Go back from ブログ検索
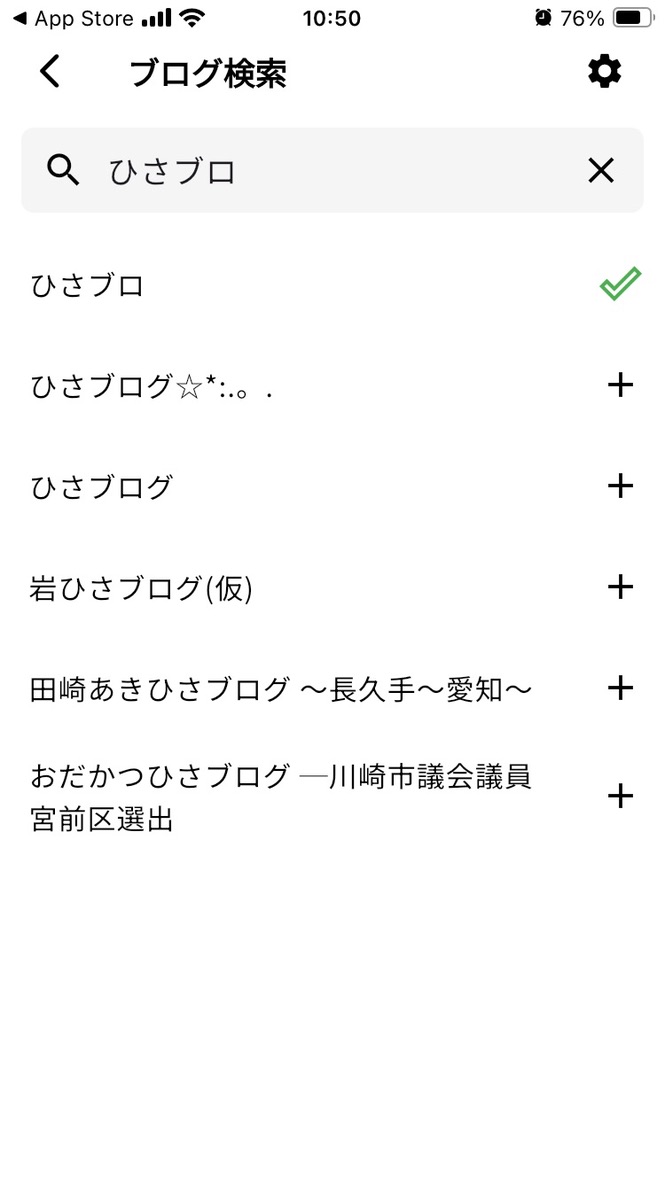Image resolution: width=665 pixels, height=1182 pixels. point(50,72)
